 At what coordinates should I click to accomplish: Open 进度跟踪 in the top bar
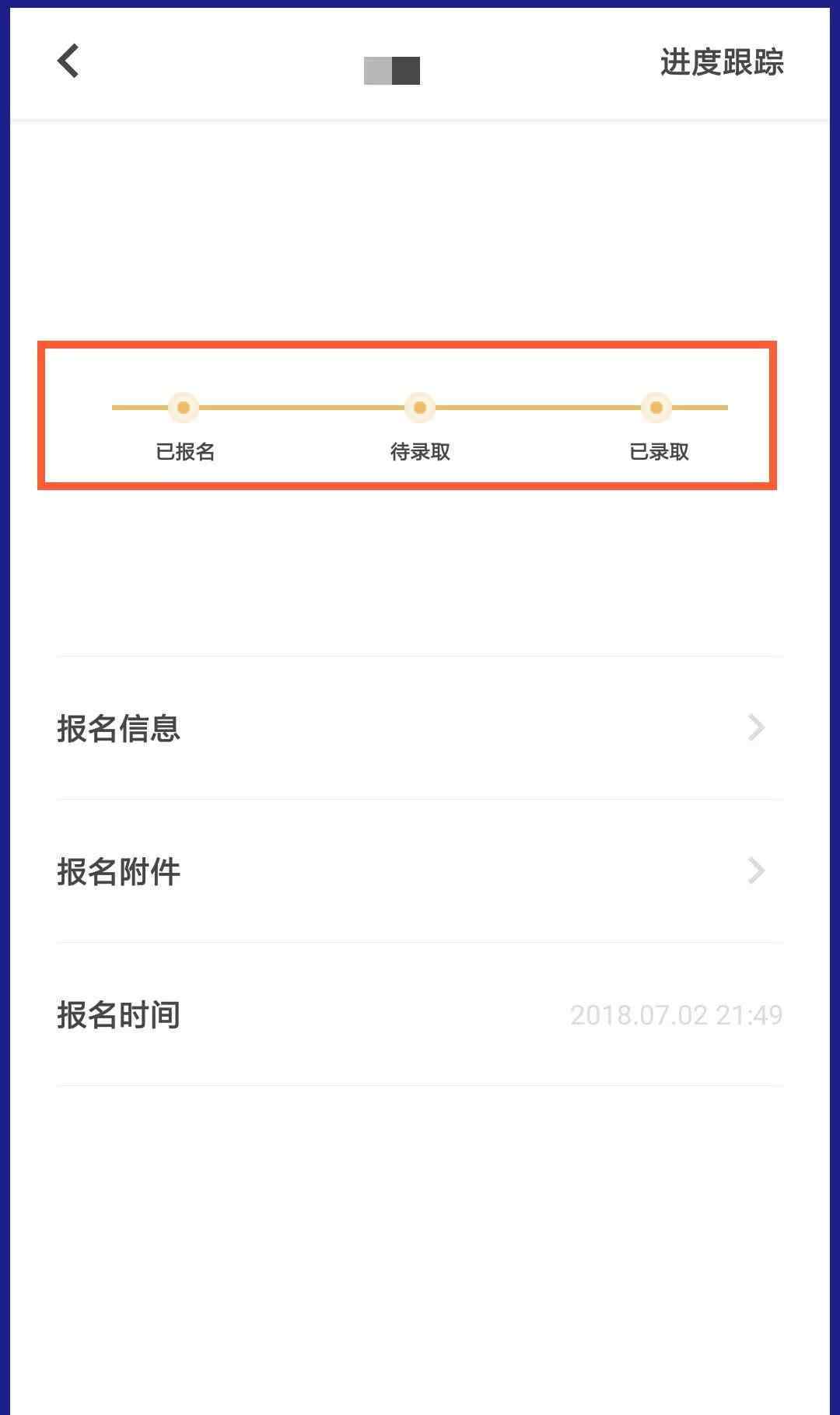(722, 62)
